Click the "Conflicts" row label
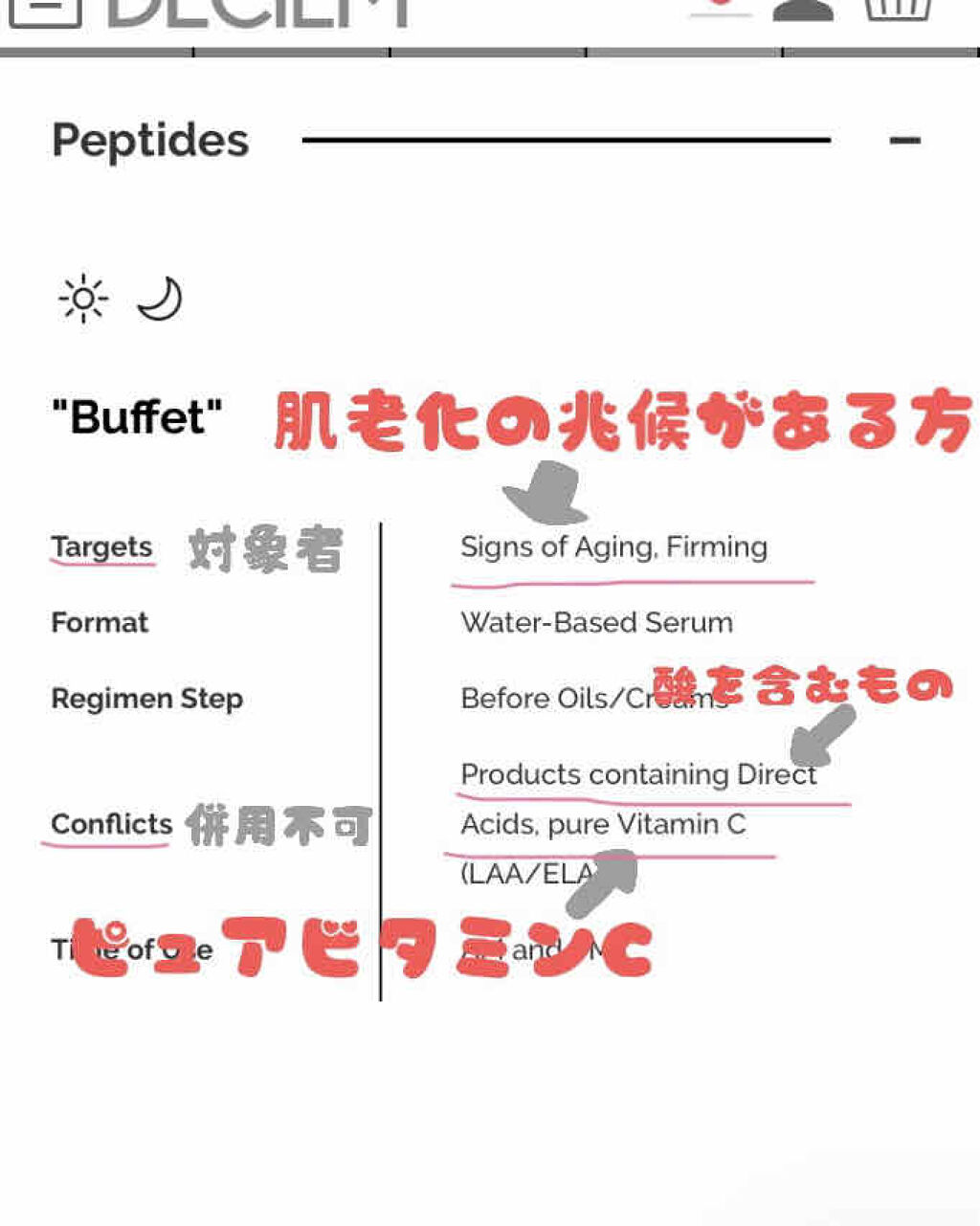 111,824
